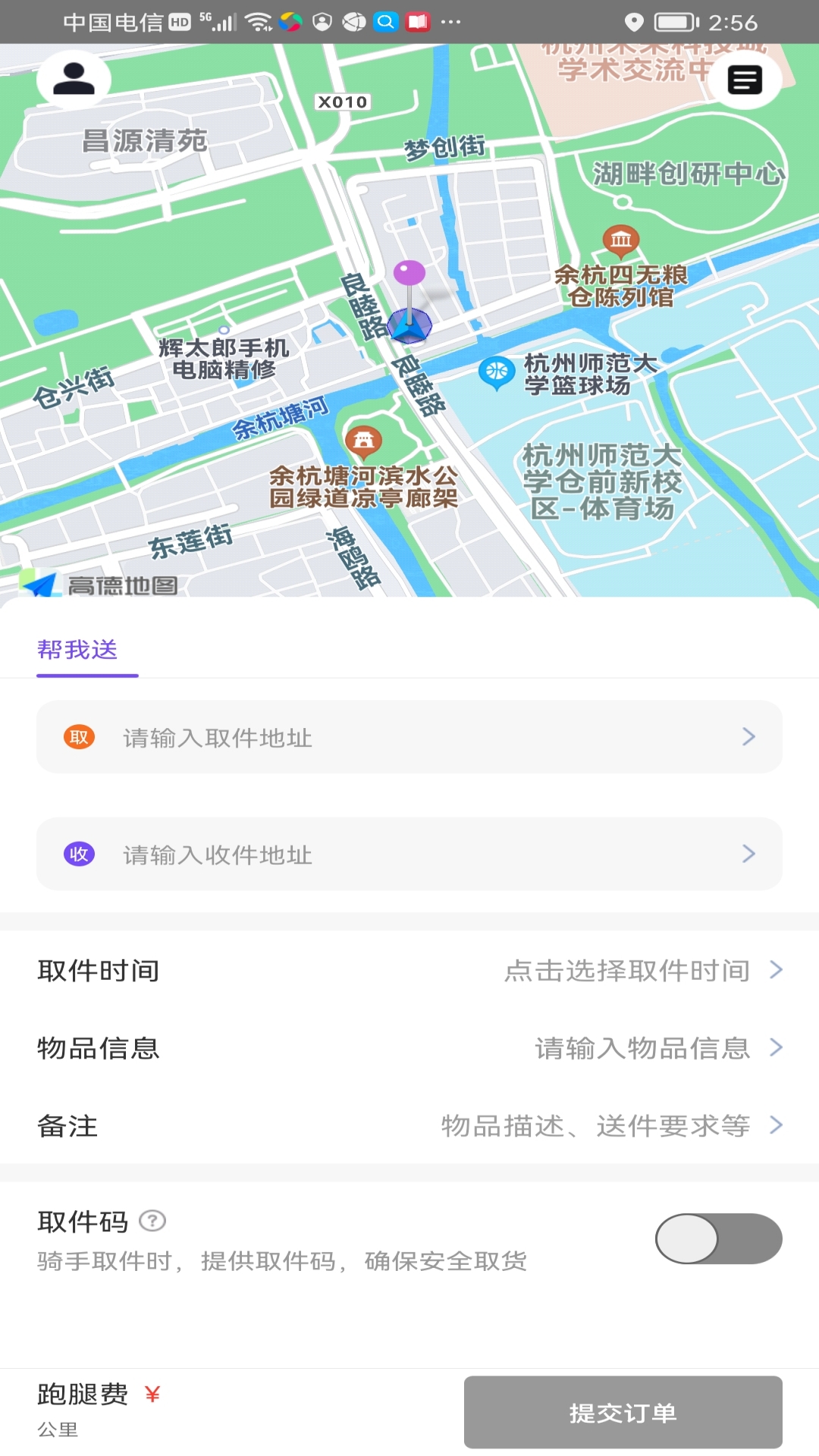Choose the pickup time (取件时间)
The width and height of the screenshot is (819, 1456).
(x=409, y=970)
